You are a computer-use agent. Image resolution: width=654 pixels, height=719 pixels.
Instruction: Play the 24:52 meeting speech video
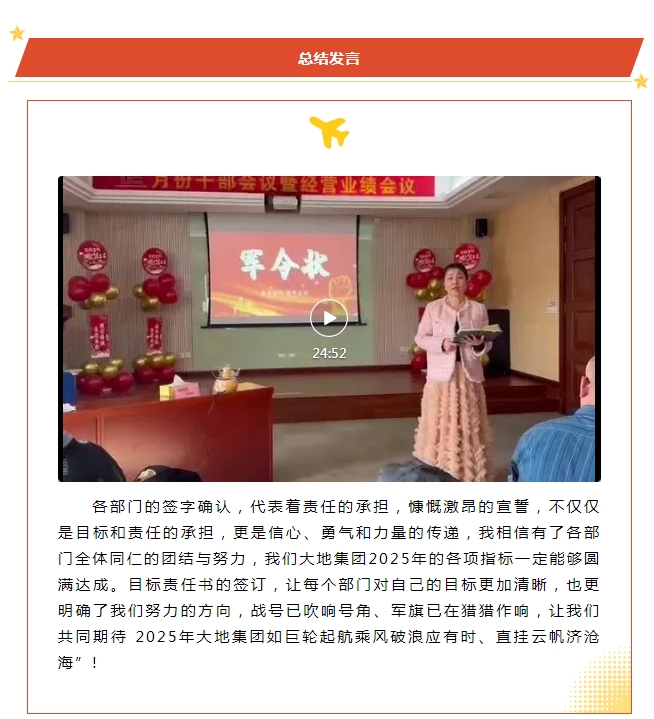click(328, 318)
